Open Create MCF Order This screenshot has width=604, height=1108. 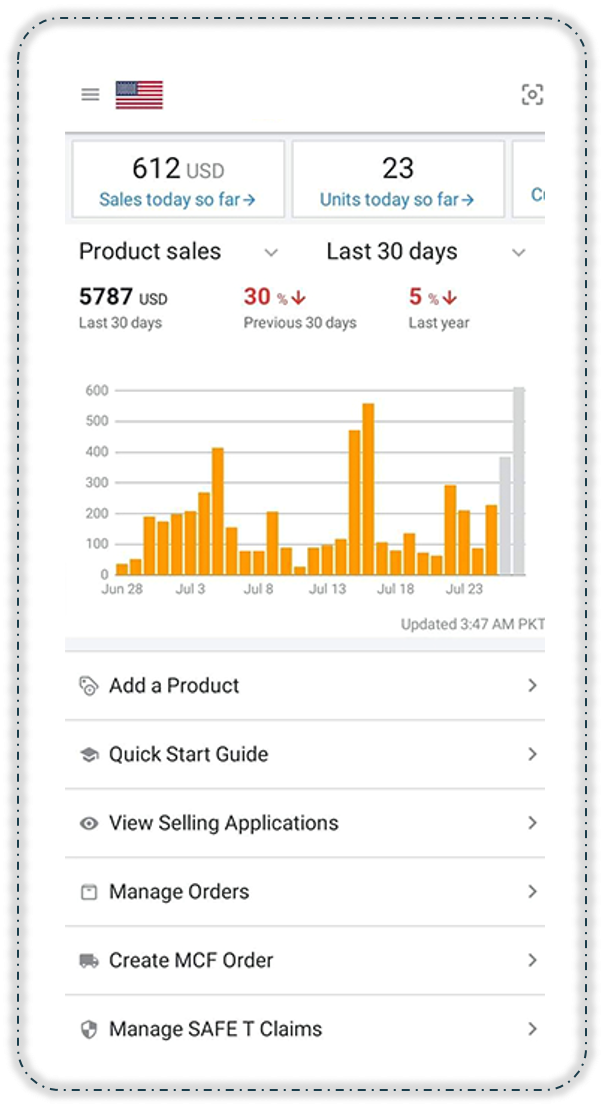[x=305, y=960]
